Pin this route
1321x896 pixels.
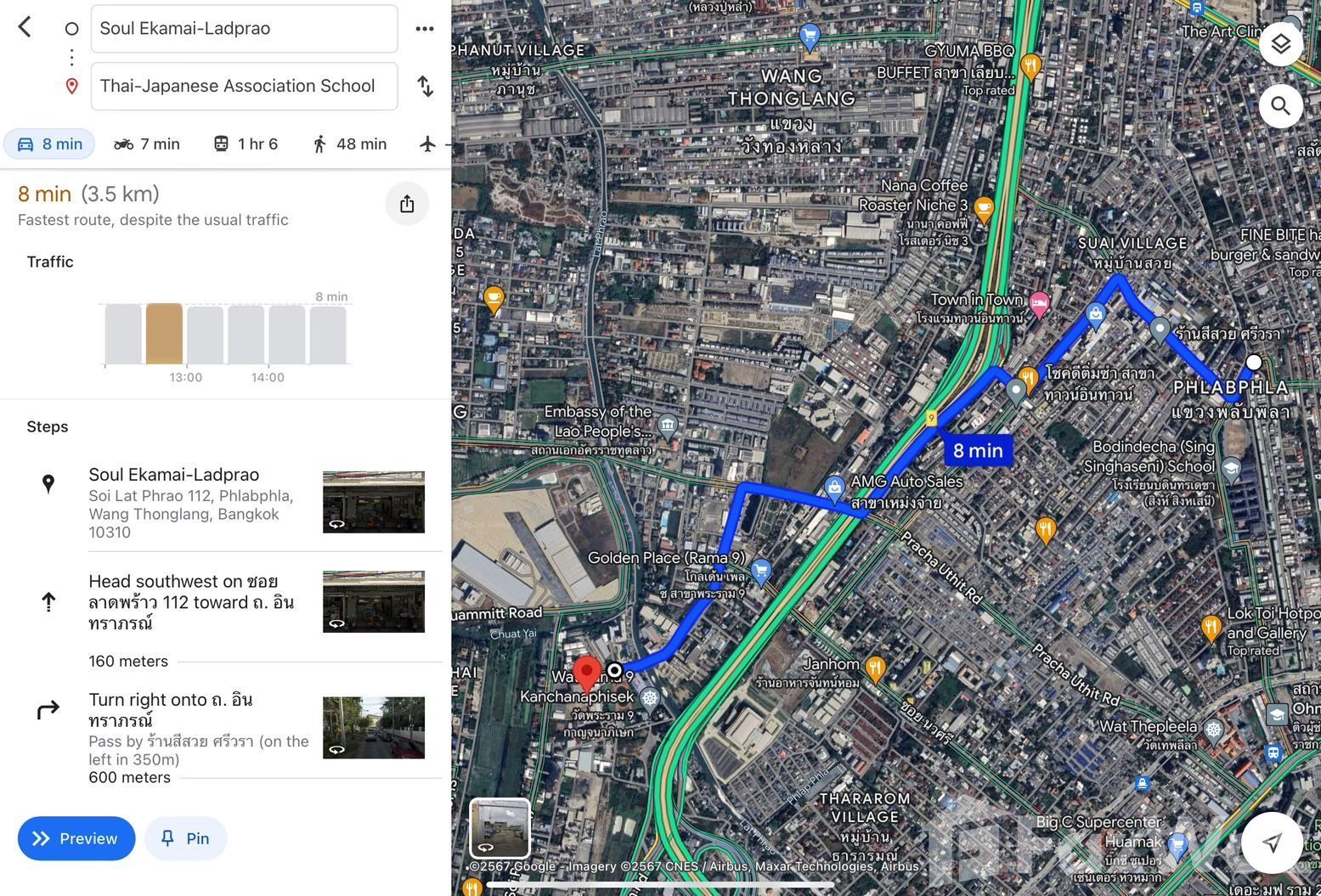185,838
